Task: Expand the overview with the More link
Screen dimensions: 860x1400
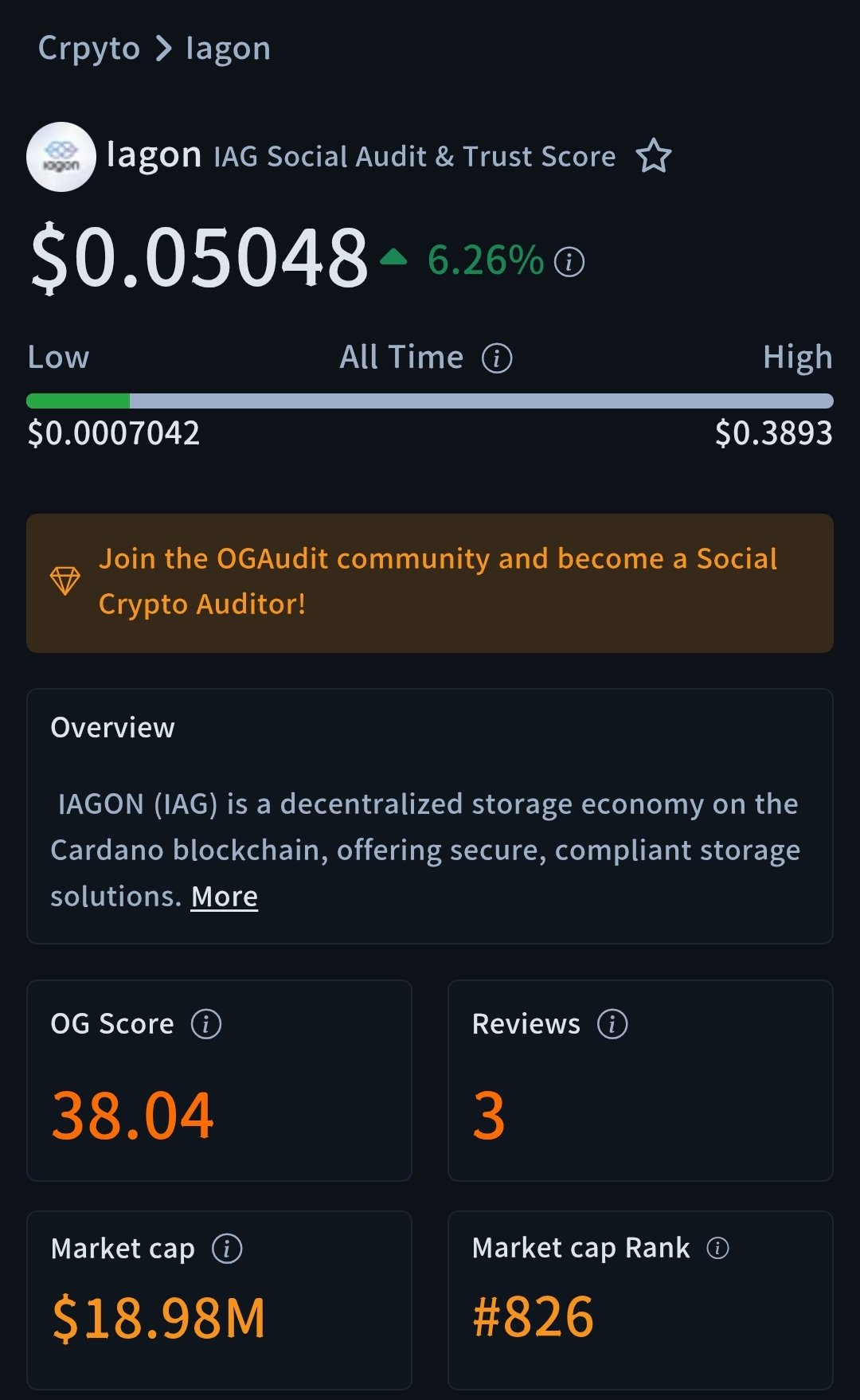Action: pyautogui.click(x=225, y=897)
